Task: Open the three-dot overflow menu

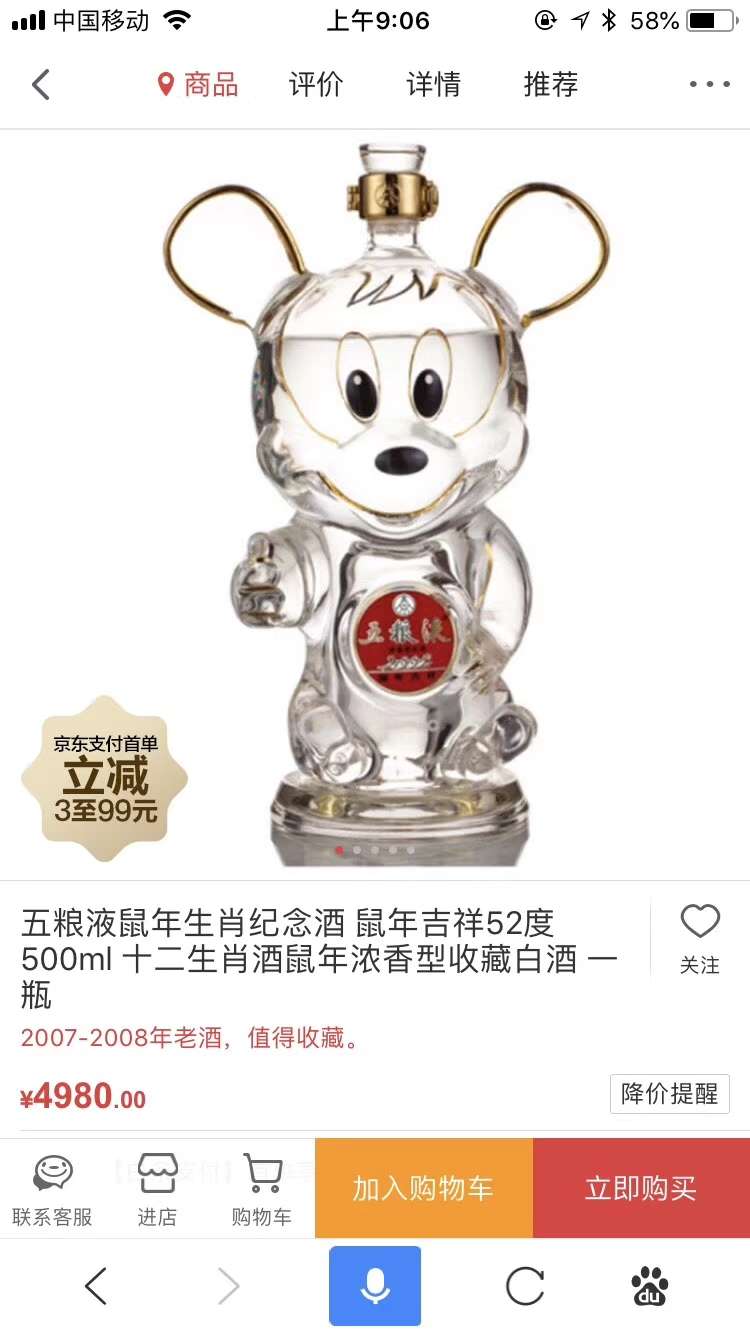Action: pyautogui.click(x=709, y=85)
